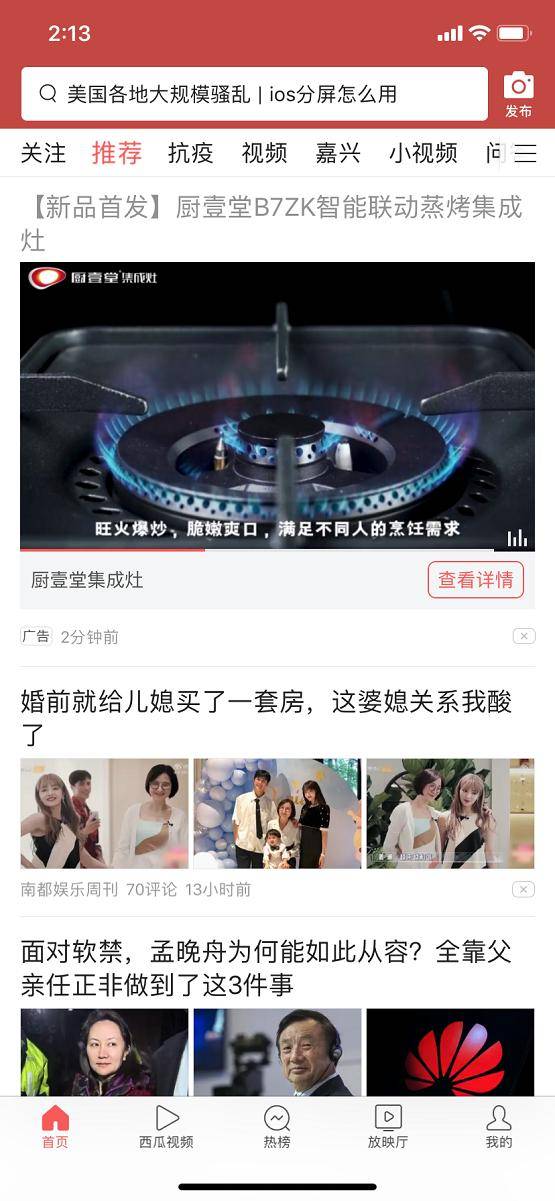The image size is (555, 1201).
Task: Switch to the 小视频 tab
Action: click(423, 153)
